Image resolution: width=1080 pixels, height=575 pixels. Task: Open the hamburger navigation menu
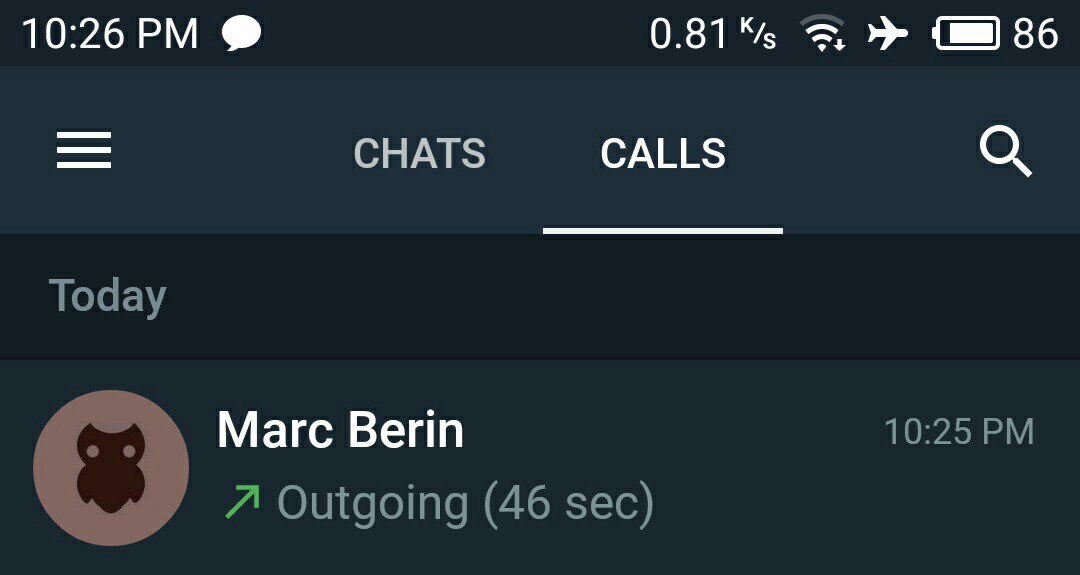pyautogui.click(x=84, y=152)
